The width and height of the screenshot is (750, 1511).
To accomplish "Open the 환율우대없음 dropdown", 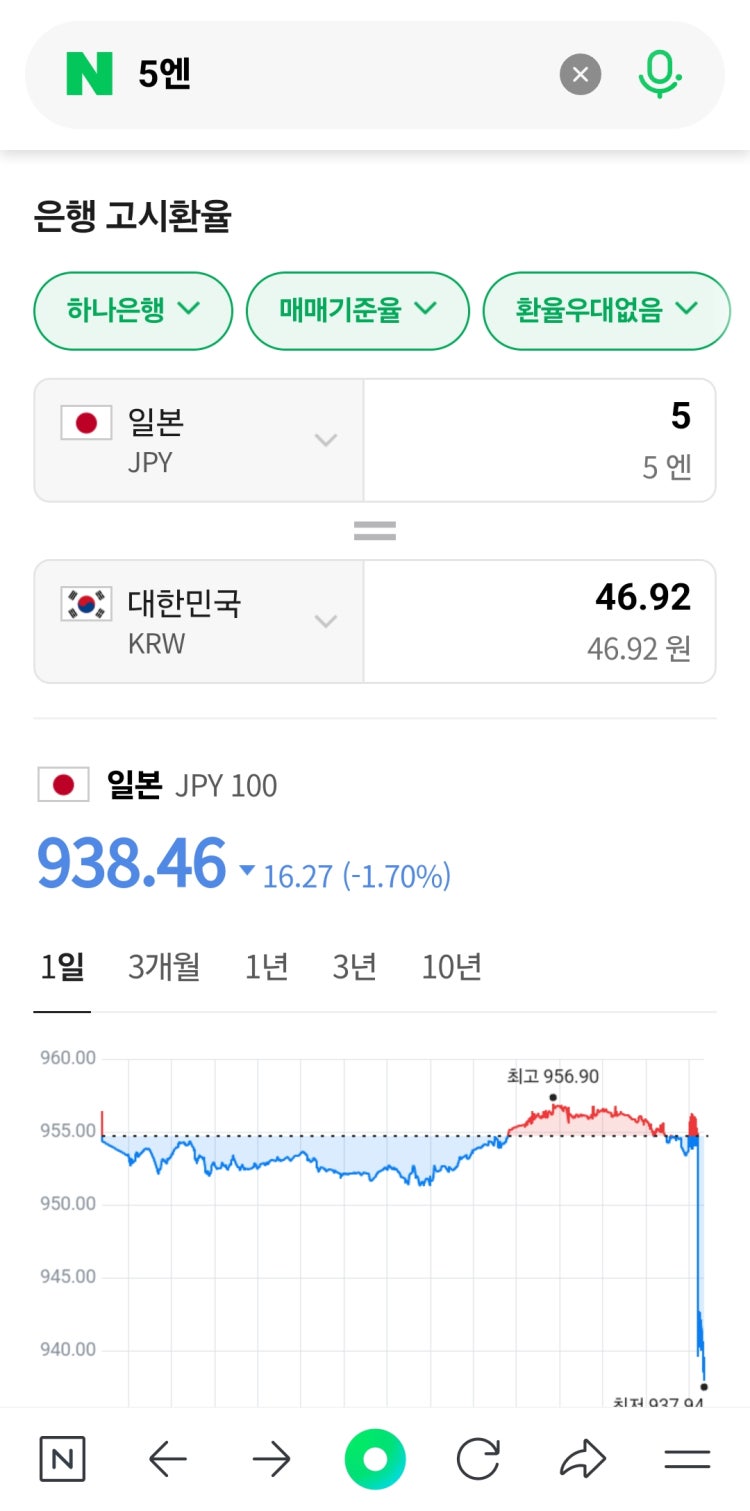I will coord(606,311).
